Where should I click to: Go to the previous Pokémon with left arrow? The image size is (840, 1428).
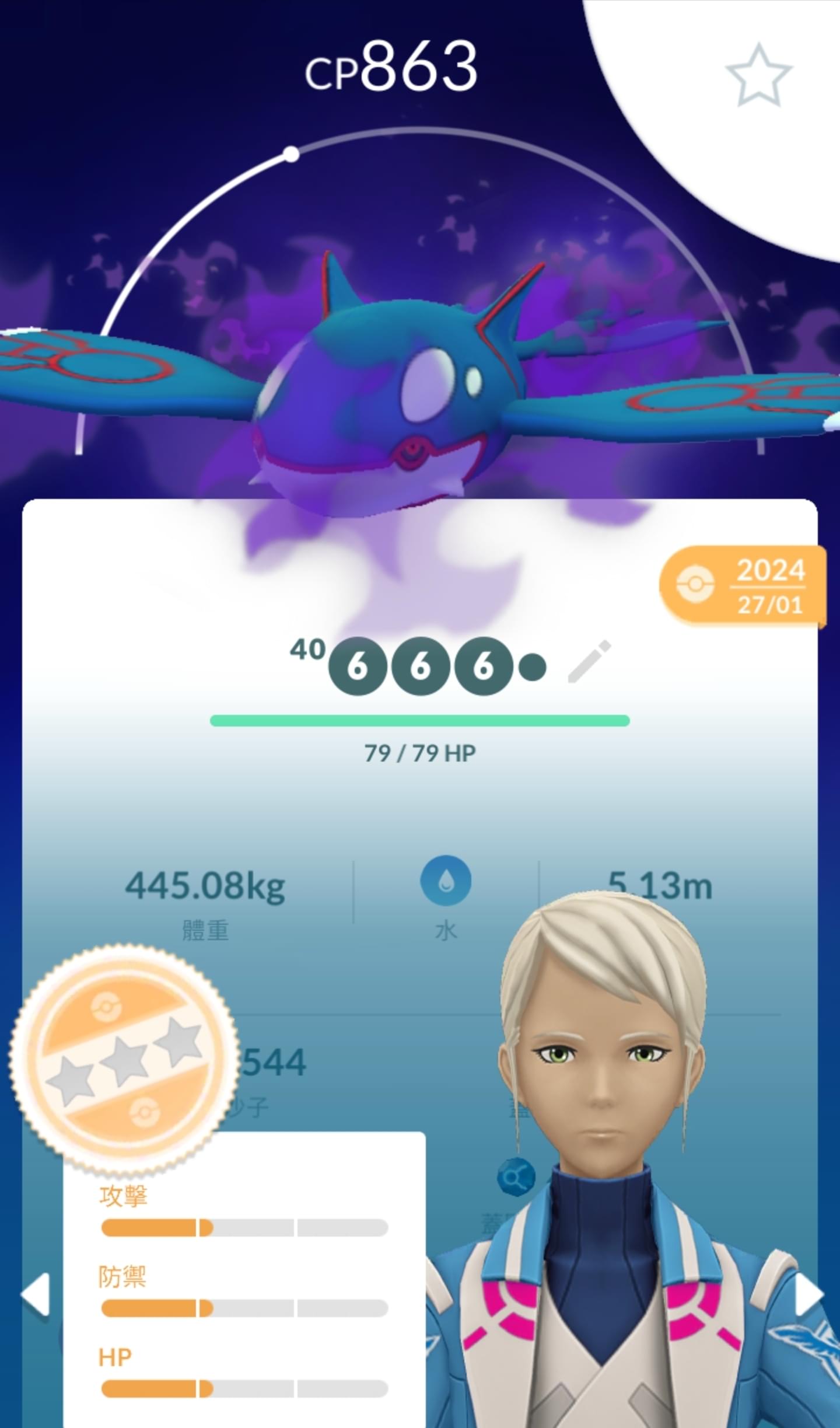point(36,1295)
